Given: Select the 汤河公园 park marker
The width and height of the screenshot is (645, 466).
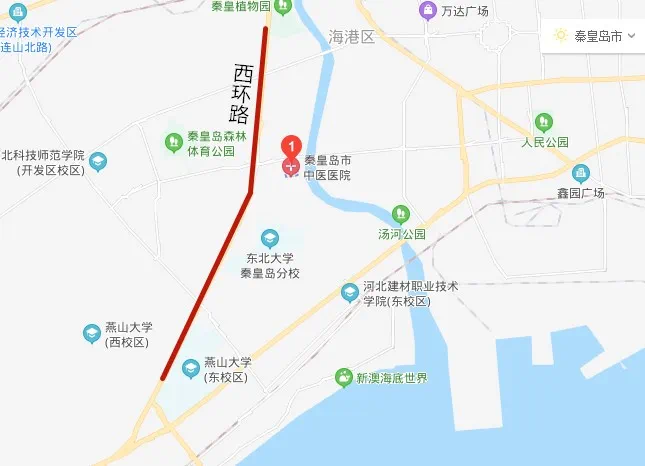Looking at the screenshot, I should pos(401,214).
